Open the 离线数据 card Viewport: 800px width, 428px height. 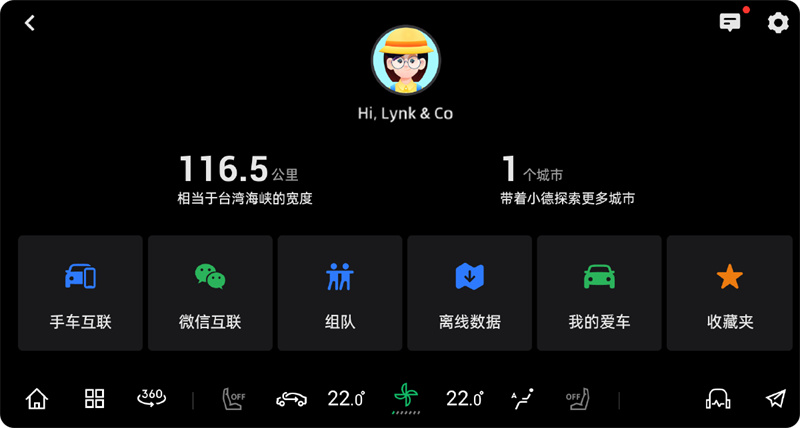point(469,293)
